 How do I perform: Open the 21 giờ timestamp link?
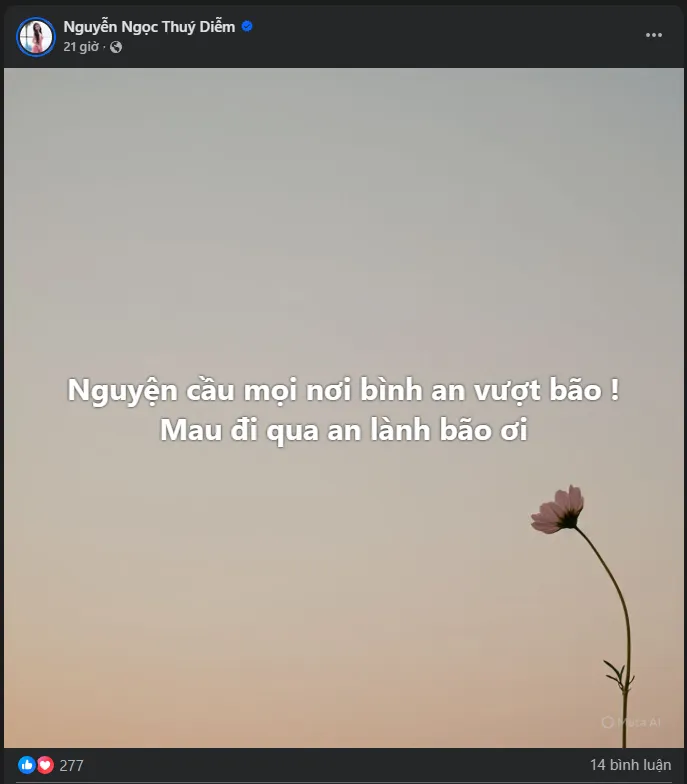[81, 47]
